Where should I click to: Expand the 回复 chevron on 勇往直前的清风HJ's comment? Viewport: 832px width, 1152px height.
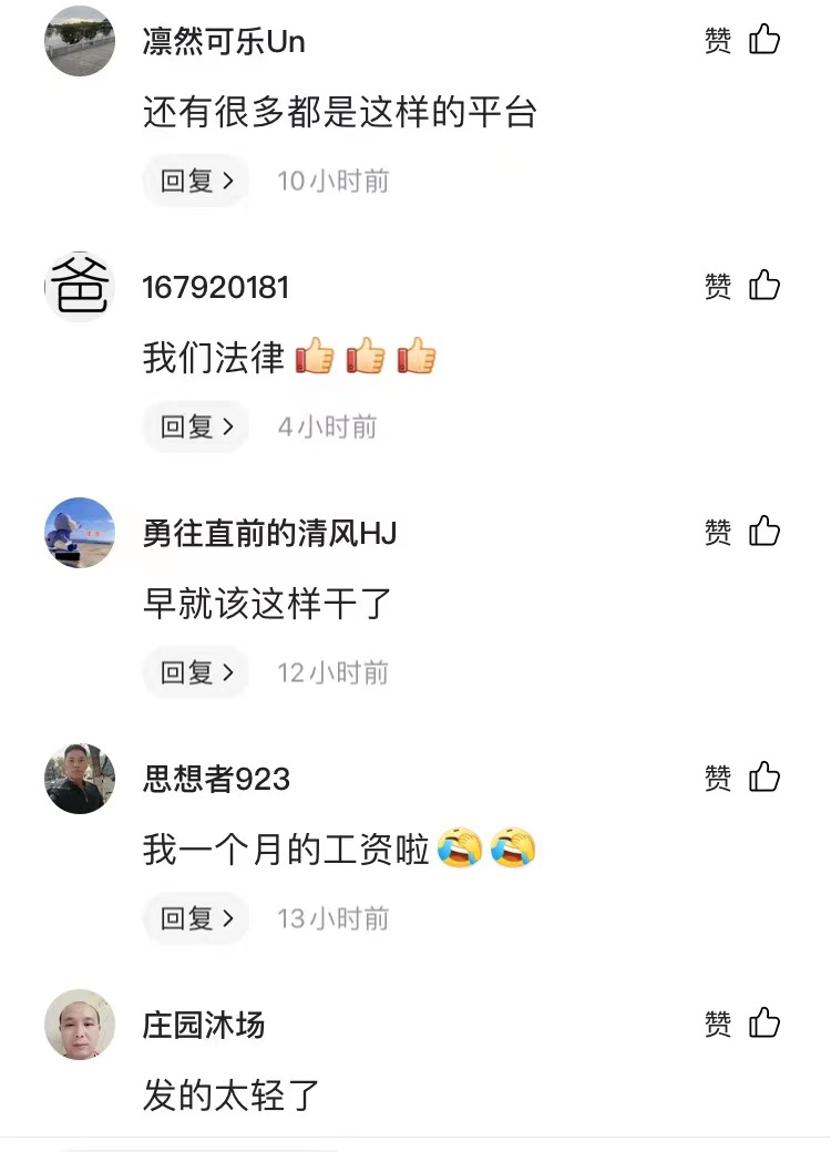(194, 672)
